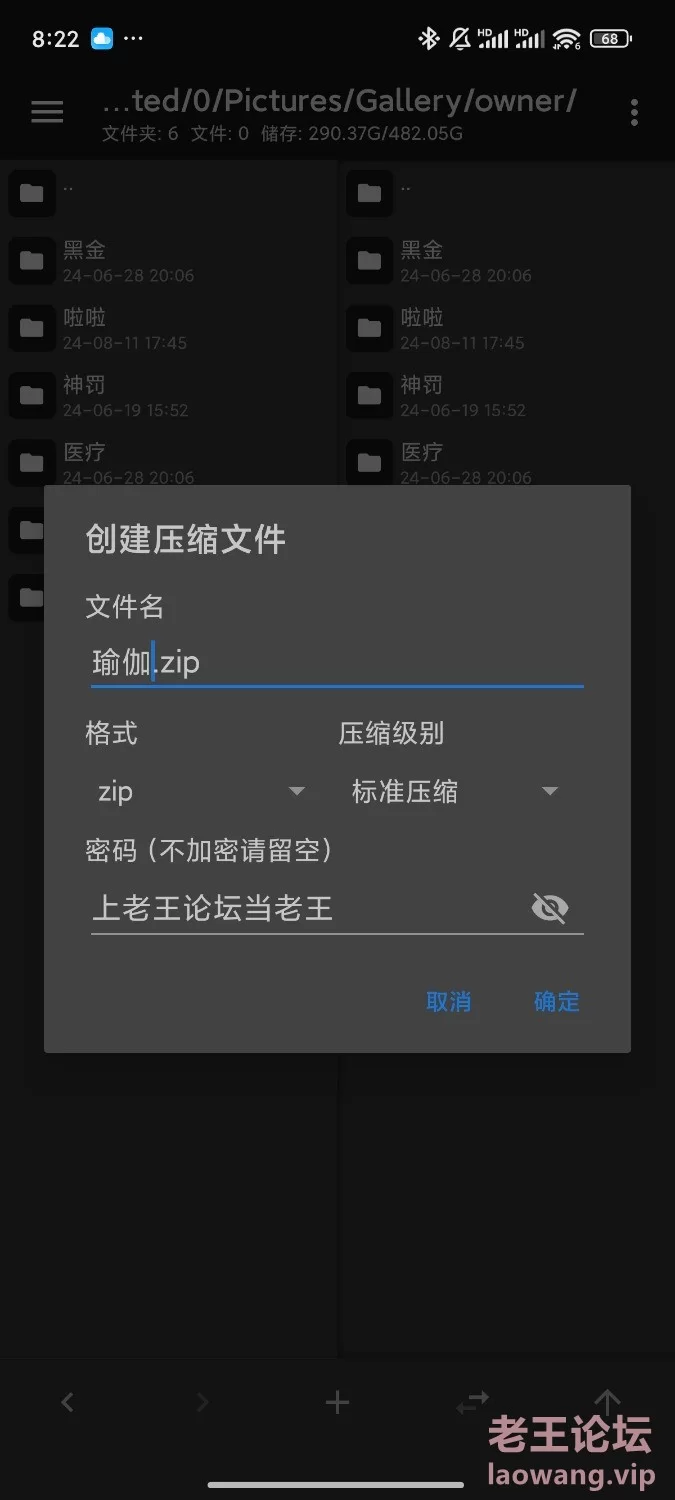Image resolution: width=675 pixels, height=1500 pixels.
Task: Confirm with the 确定 button
Action: click(557, 1001)
